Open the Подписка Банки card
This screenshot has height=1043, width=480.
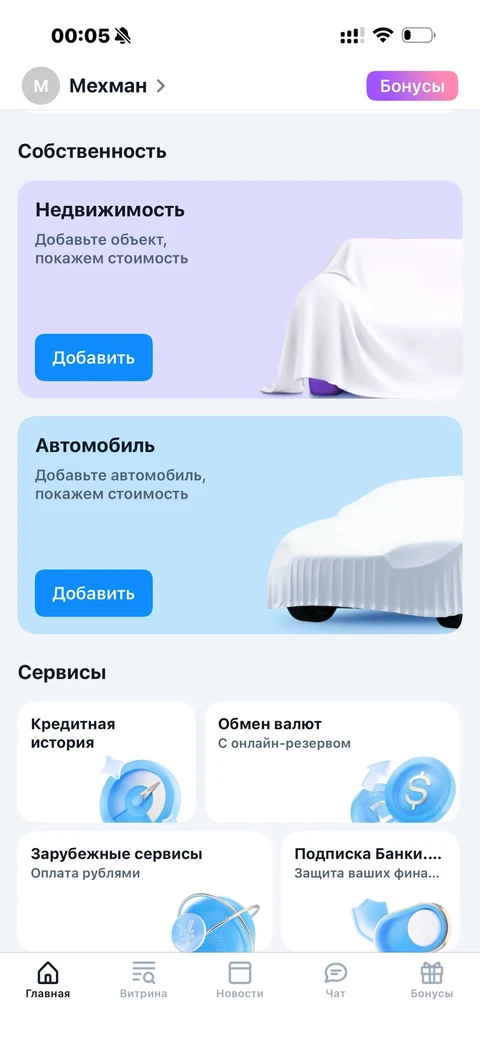(370, 892)
